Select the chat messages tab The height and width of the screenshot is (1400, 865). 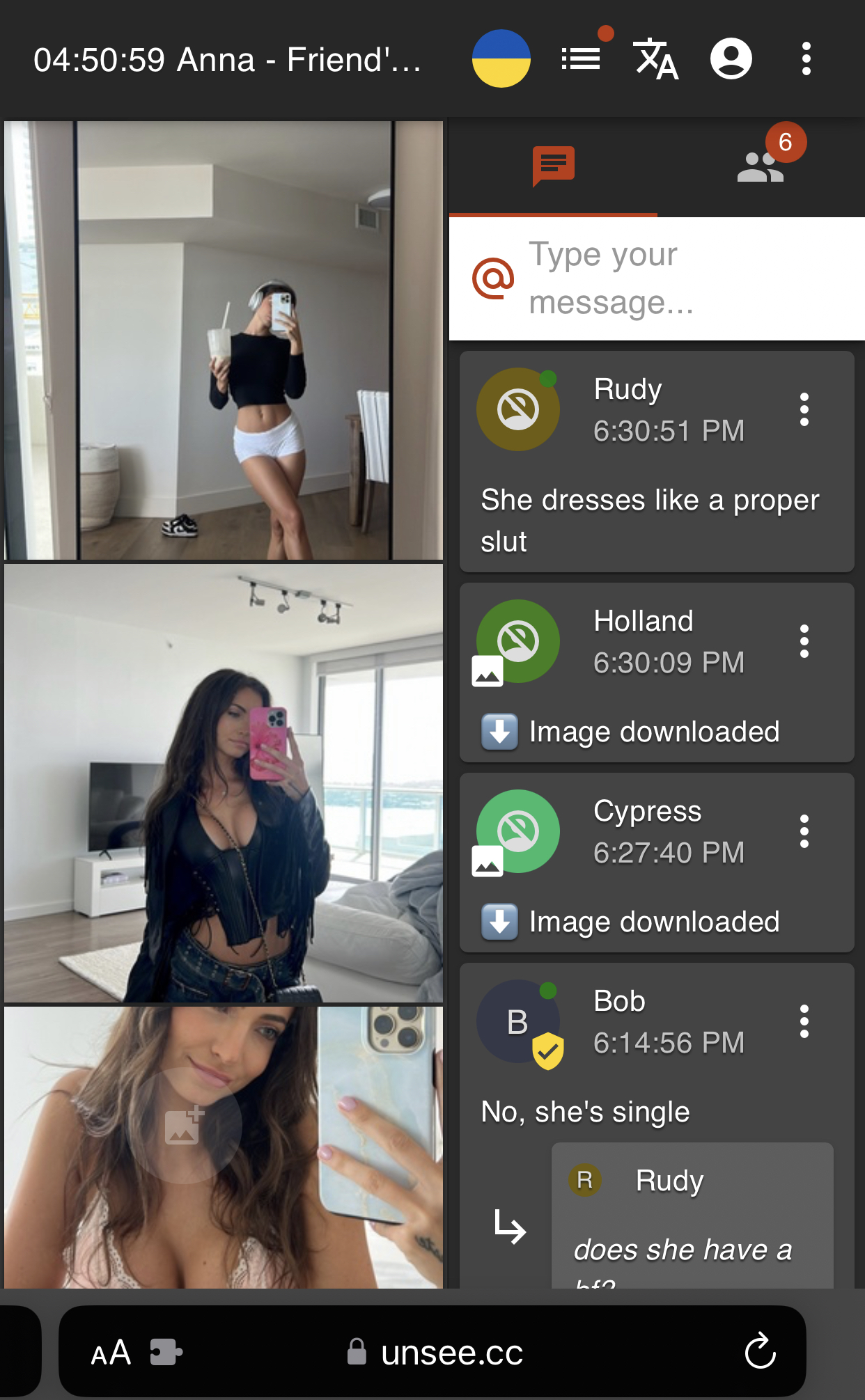(553, 167)
